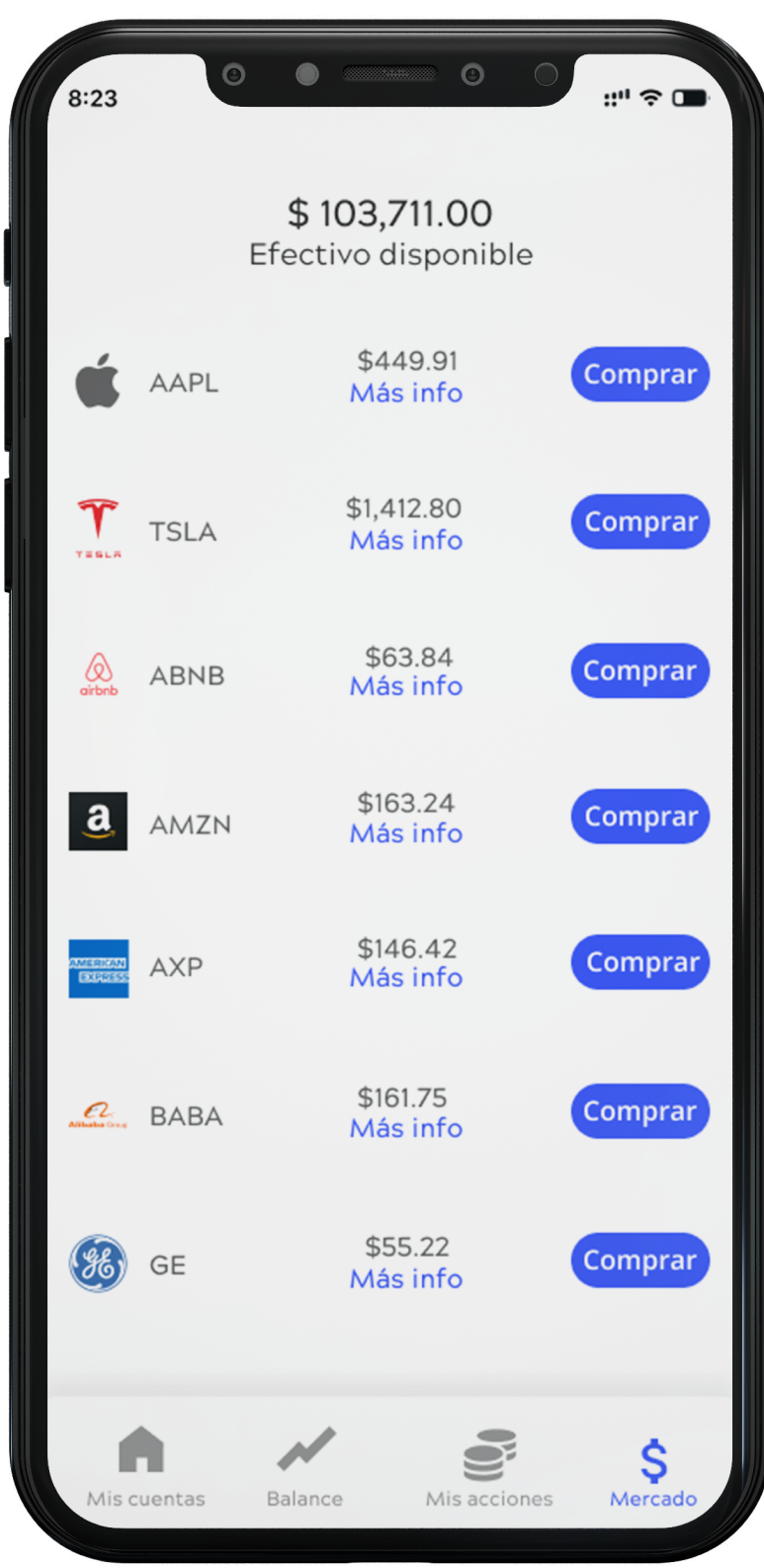Click the Airbnb logo beside ABNB
Viewport: 764px width, 1568px height.
[98, 671]
